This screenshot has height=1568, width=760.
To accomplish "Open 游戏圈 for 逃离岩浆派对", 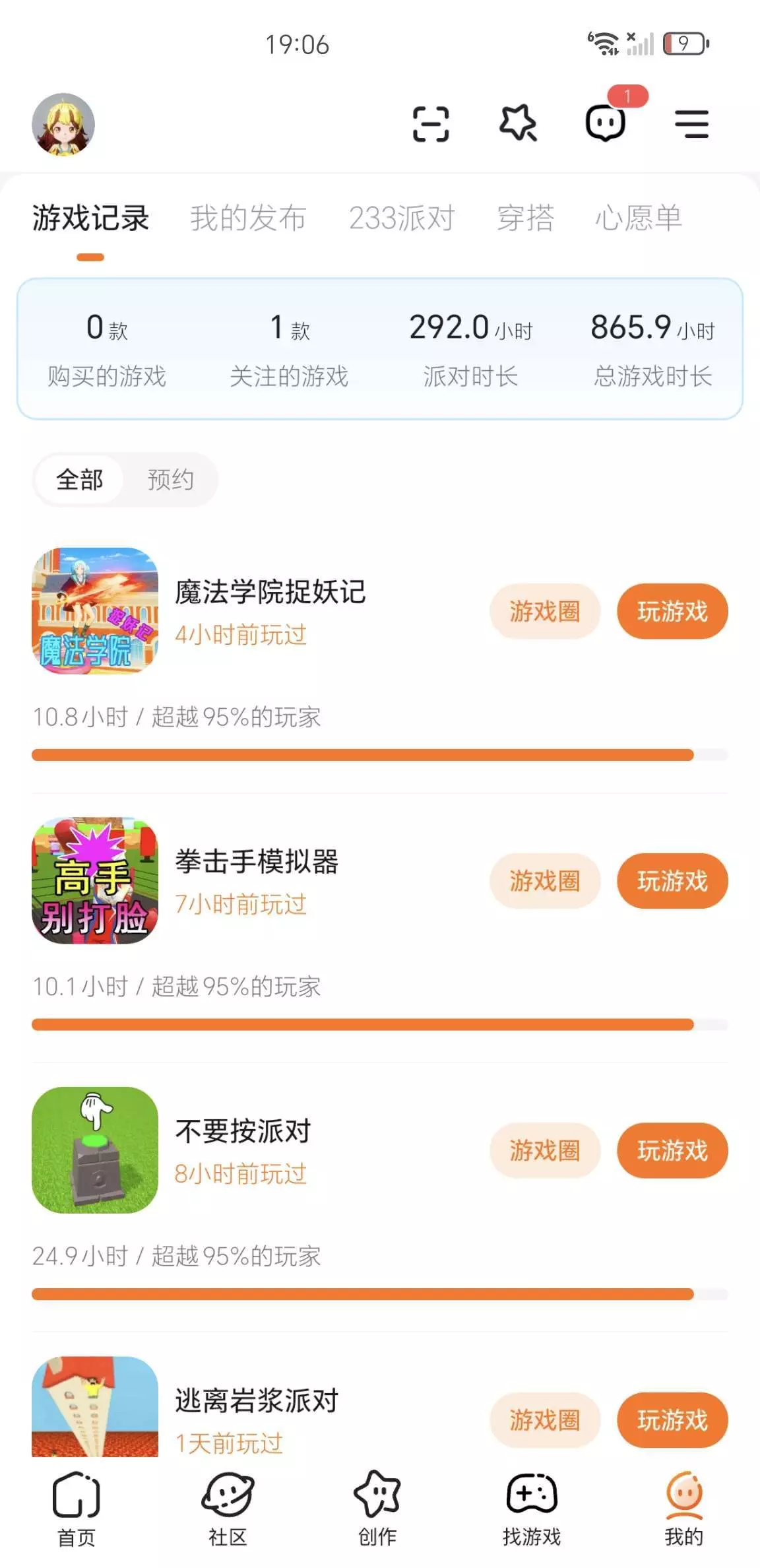I will tap(545, 1420).
